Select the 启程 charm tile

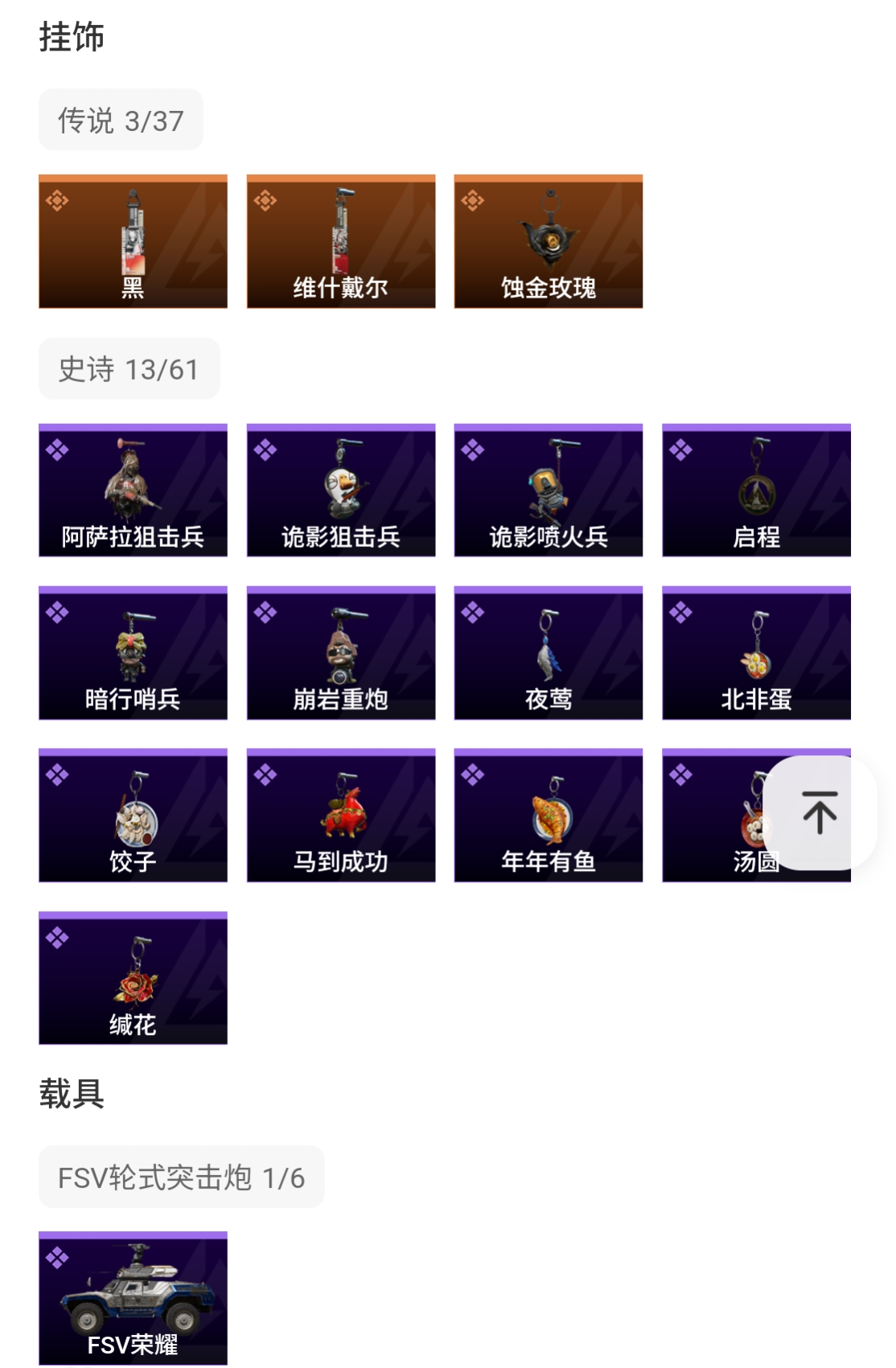tap(756, 491)
